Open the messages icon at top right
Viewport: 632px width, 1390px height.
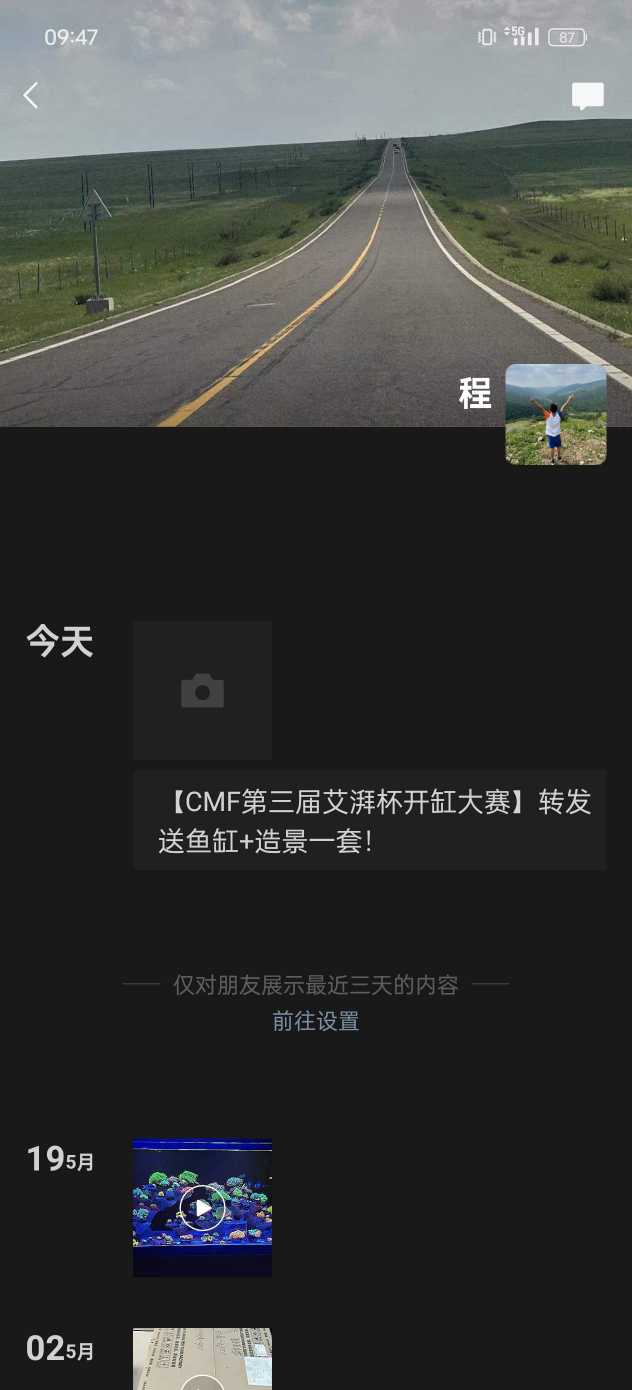point(587,96)
